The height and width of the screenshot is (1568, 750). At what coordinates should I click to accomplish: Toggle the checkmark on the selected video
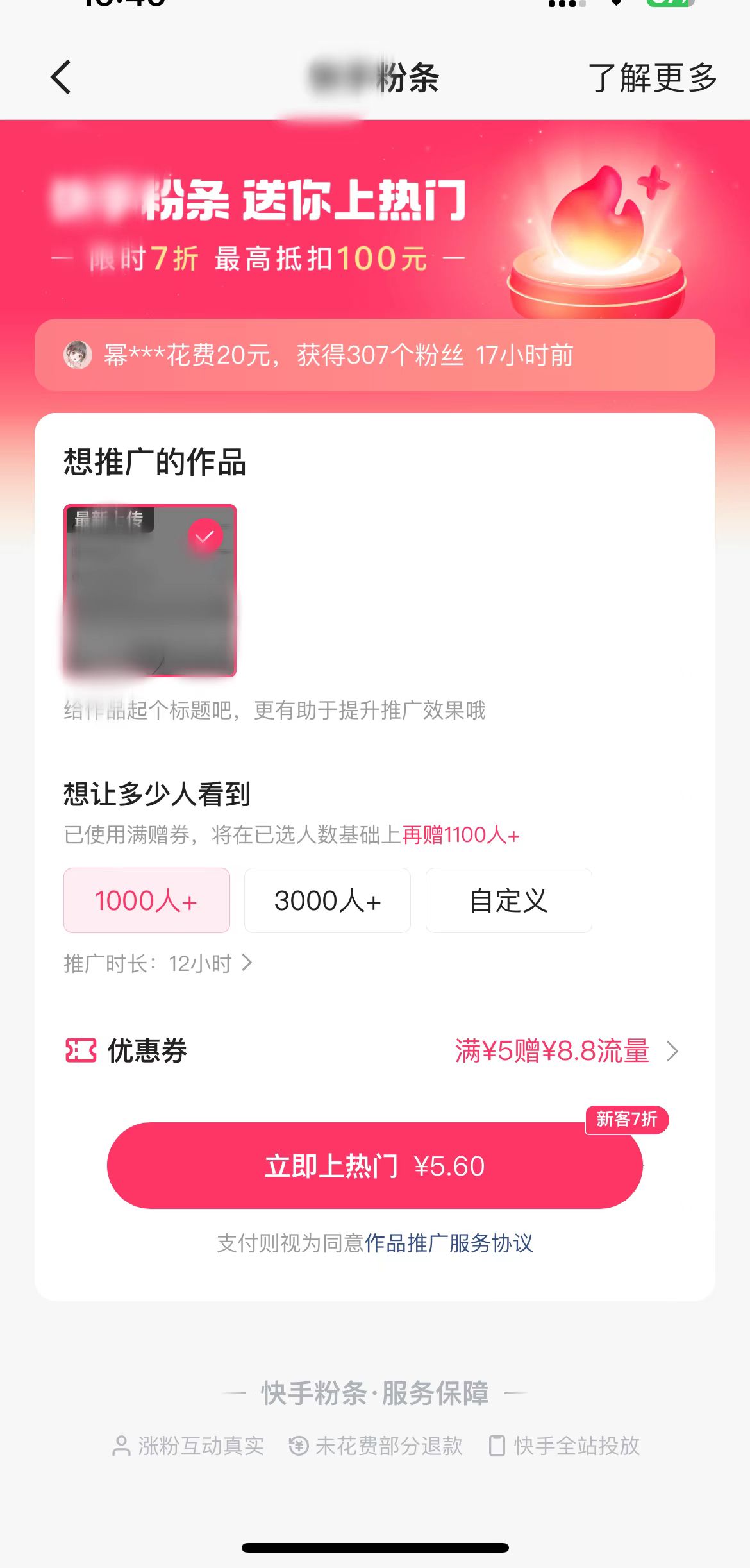(204, 536)
